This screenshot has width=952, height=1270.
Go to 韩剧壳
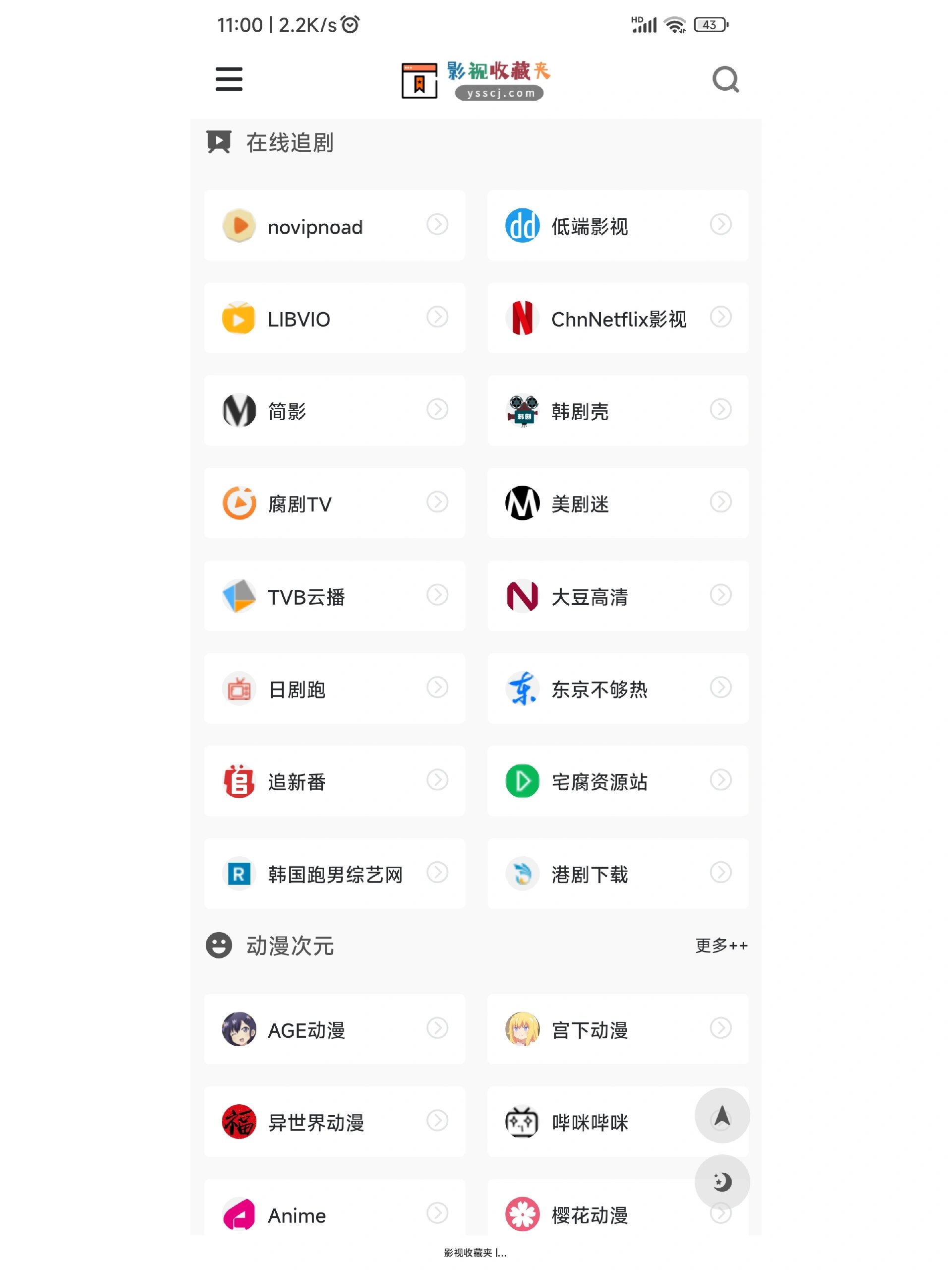pyautogui.click(x=617, y=410)
